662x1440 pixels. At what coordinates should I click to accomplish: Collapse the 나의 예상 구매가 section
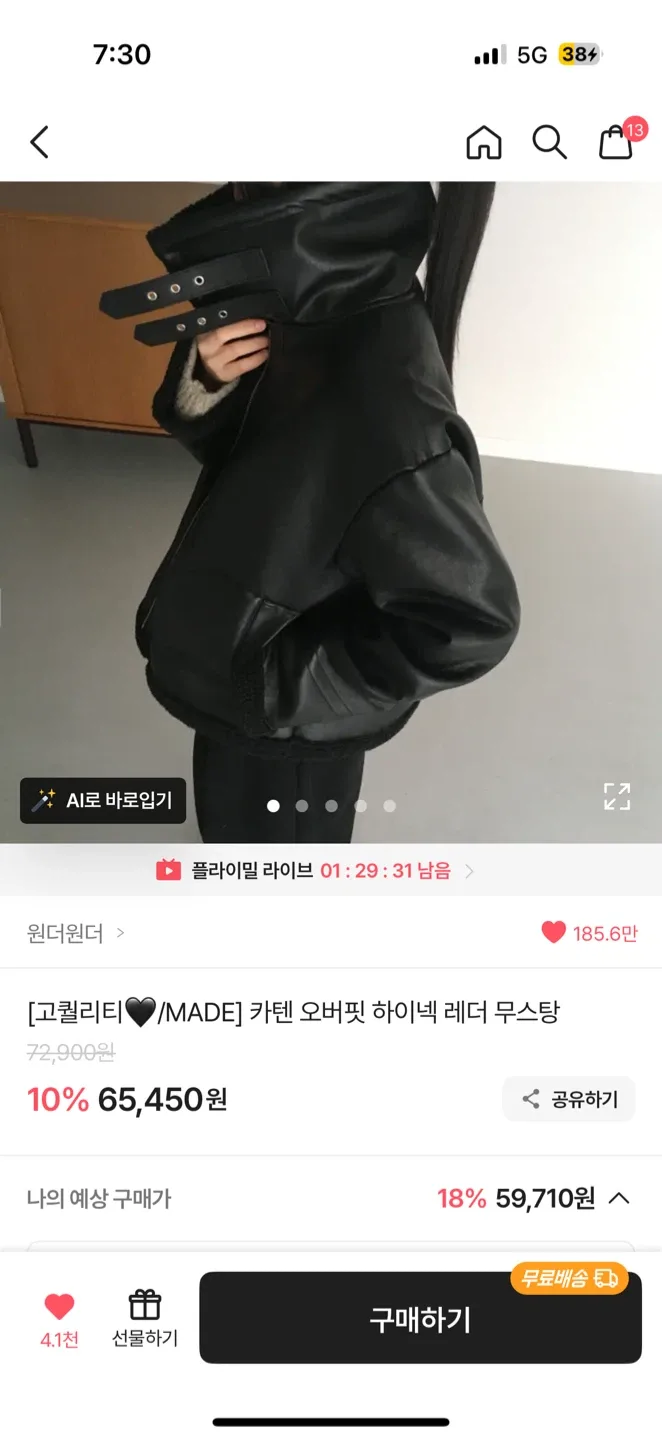(619, 1197)
